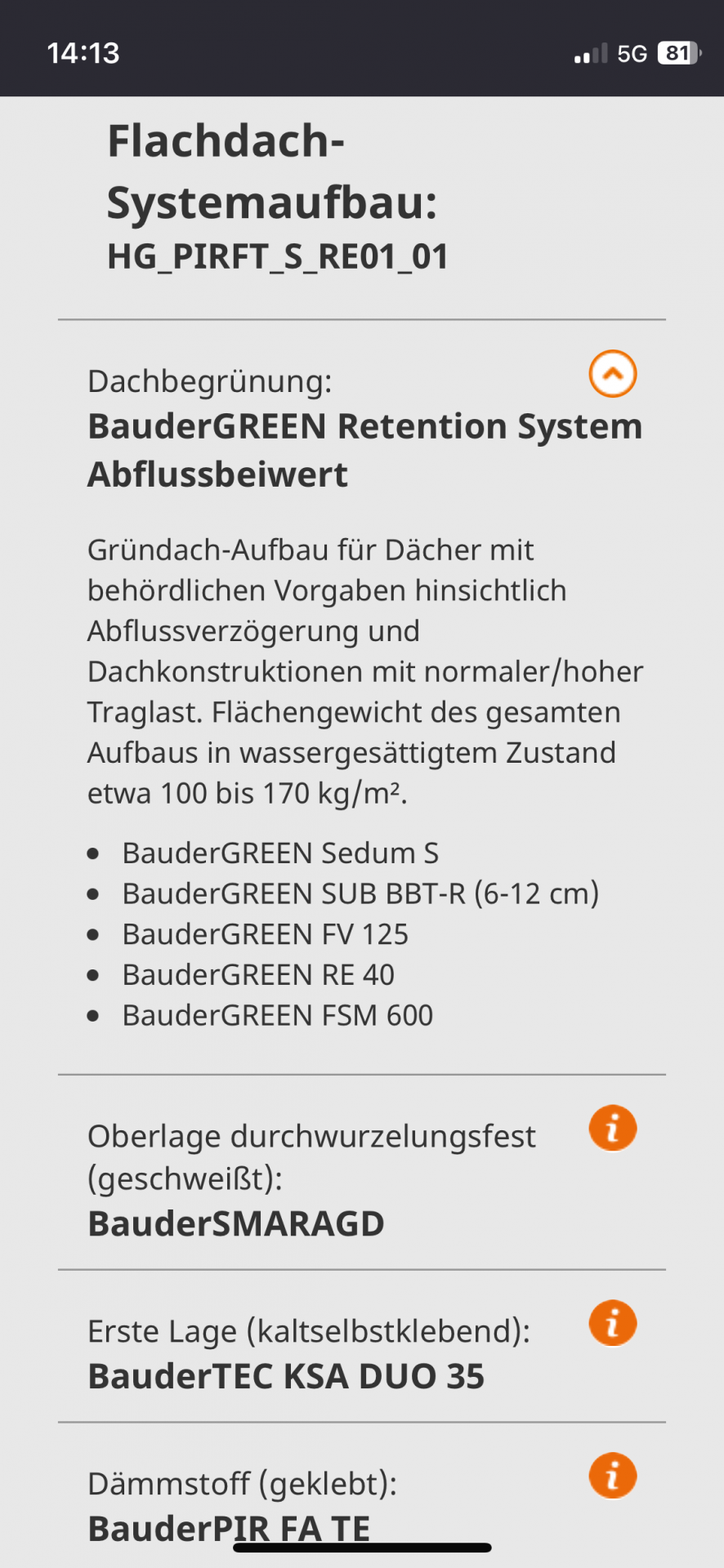This screenshot has width=724, height=1568.
Task: Show info for BauderSMARAGD Oberlage
Action: pyautogui.click(x=612, y=1128)
